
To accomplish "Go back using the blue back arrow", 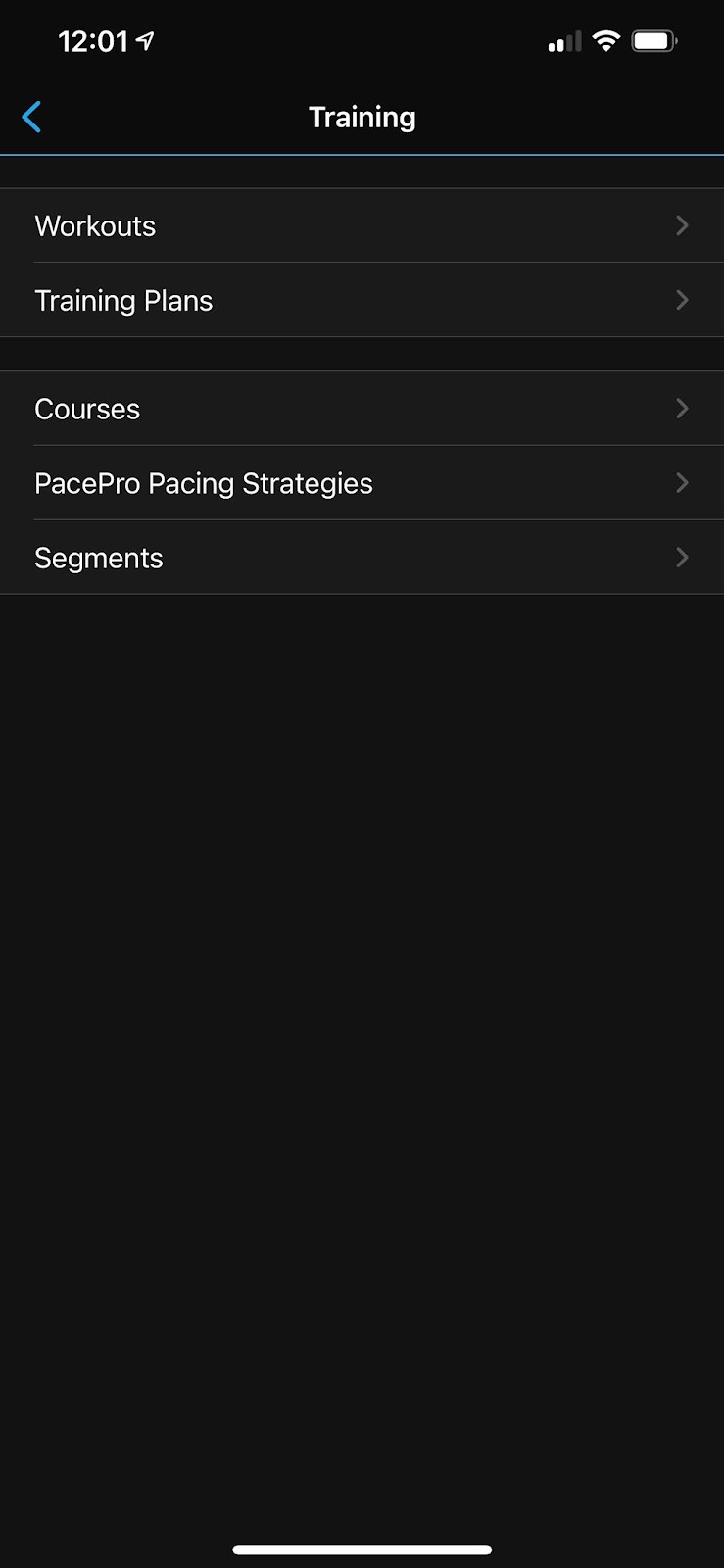I will (31, 117).
